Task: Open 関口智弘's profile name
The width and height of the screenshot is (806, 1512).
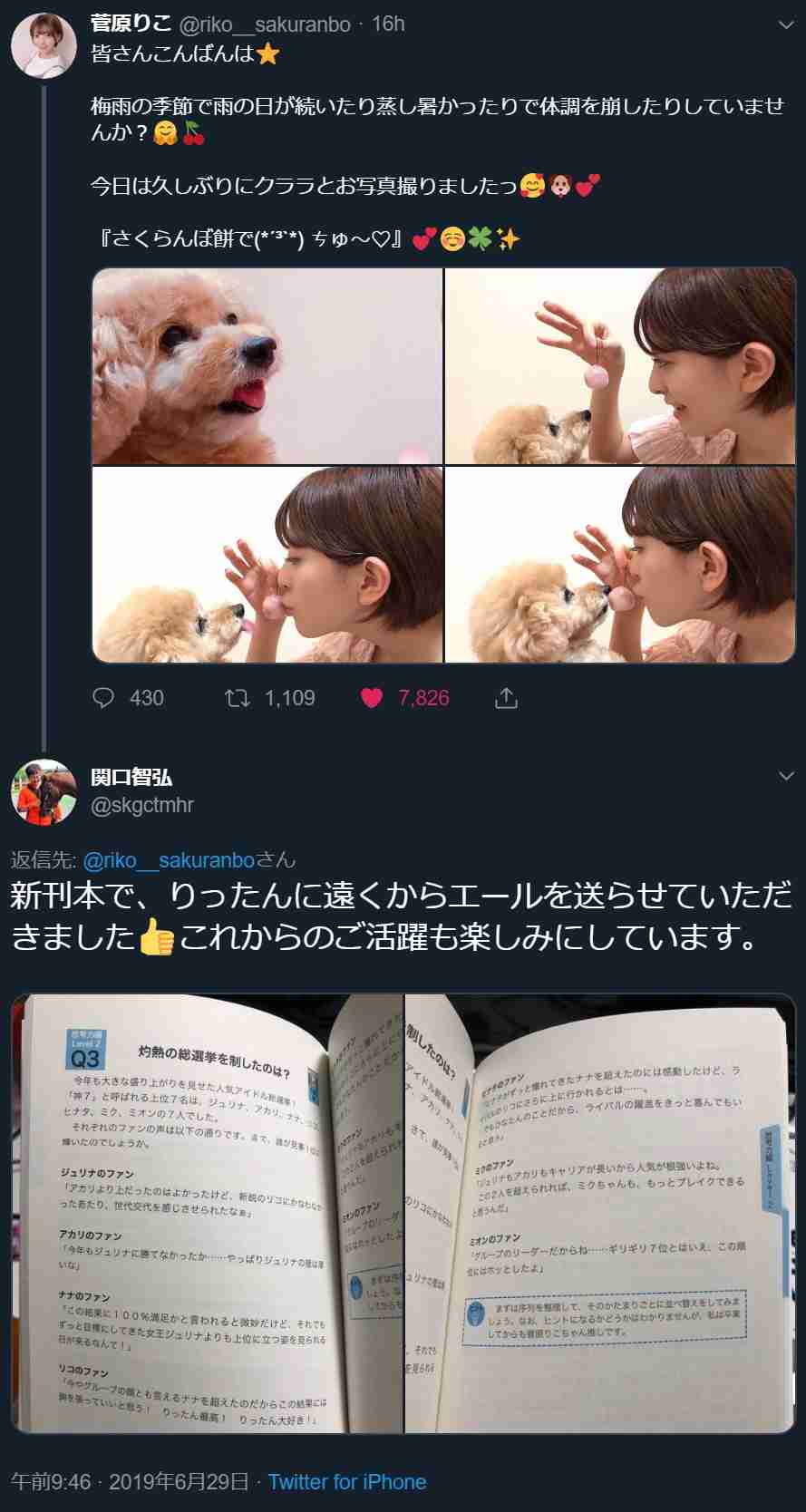Action: 131,778
